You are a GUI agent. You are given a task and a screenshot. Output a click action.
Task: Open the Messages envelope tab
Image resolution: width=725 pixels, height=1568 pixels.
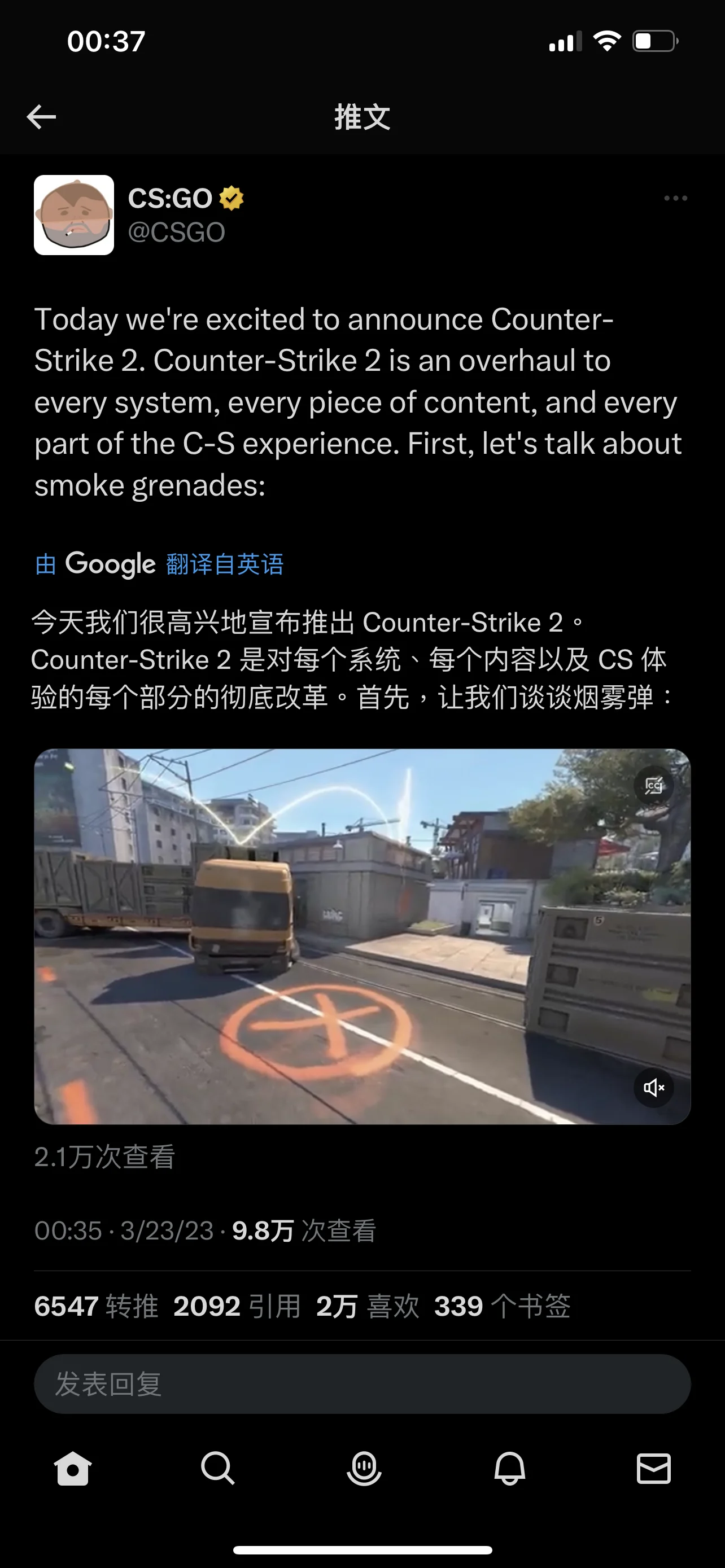654,1468
